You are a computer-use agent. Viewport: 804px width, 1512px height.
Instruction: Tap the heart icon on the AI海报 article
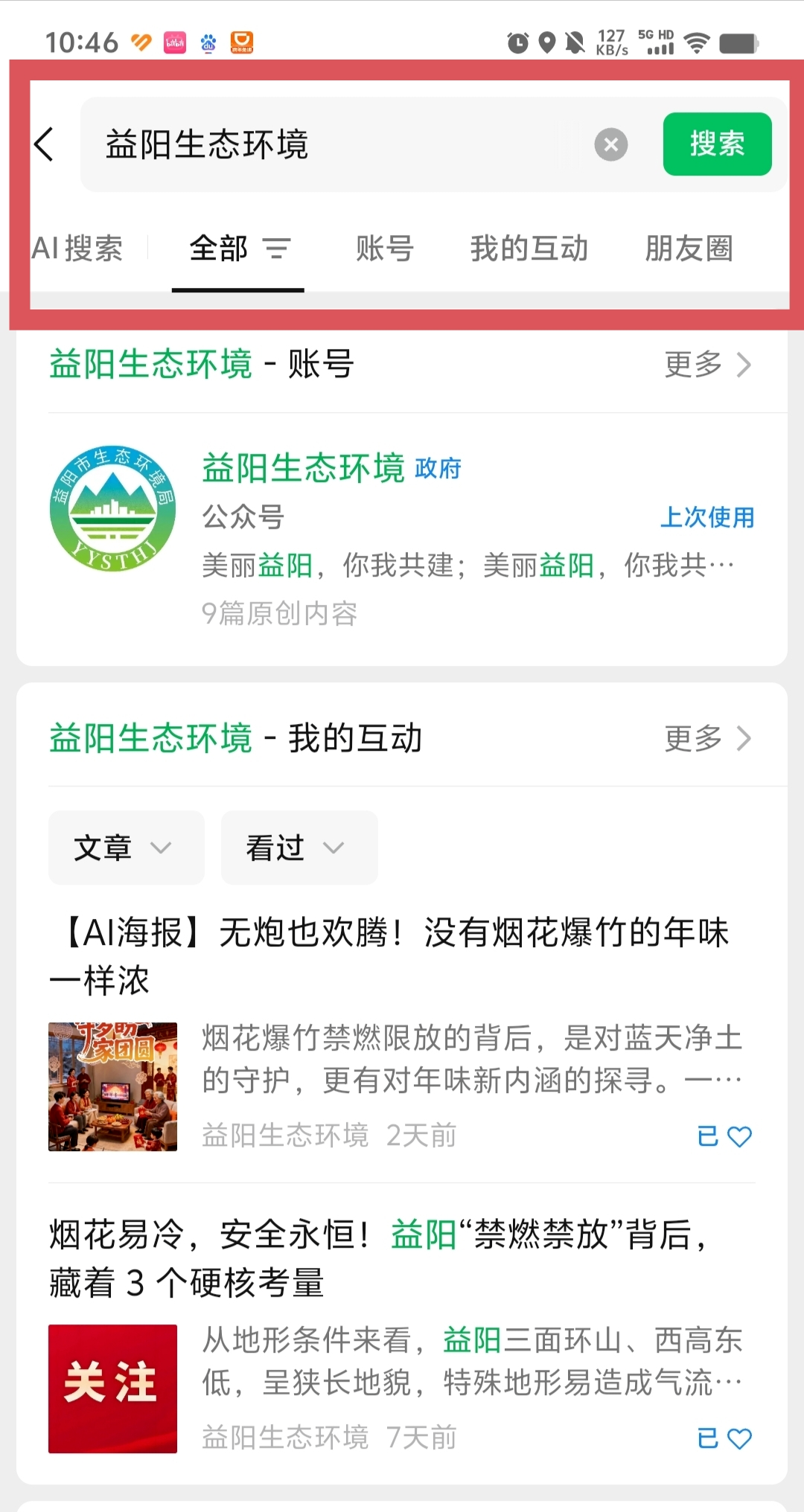738,1135
